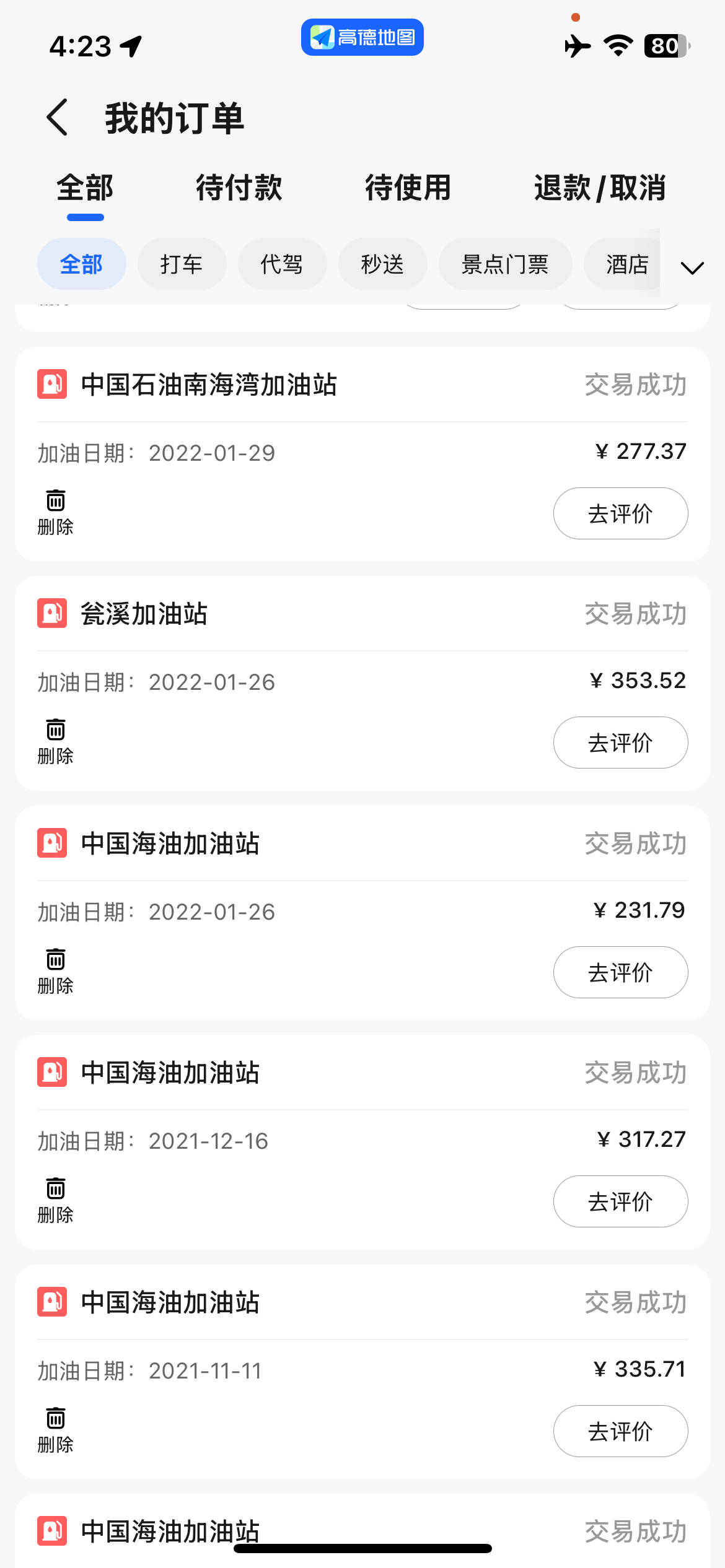
Task: Expand the category filter dropdown arrow
Action: [692, 268]
